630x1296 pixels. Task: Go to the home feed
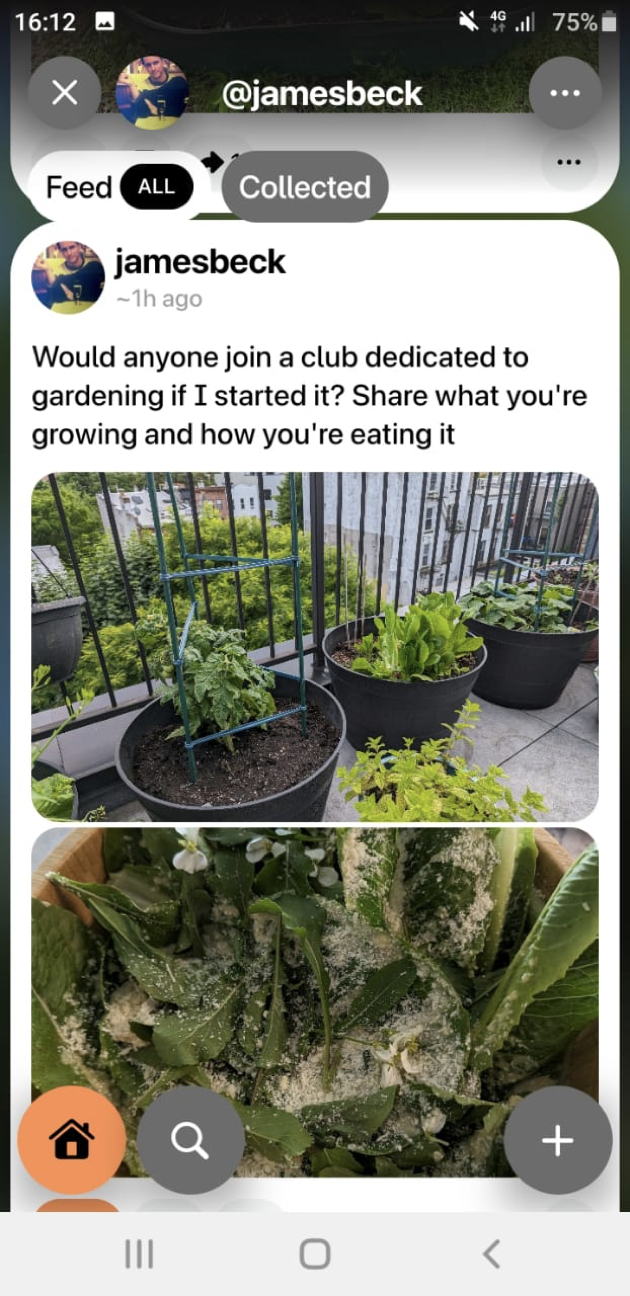tap(72, 1140)
